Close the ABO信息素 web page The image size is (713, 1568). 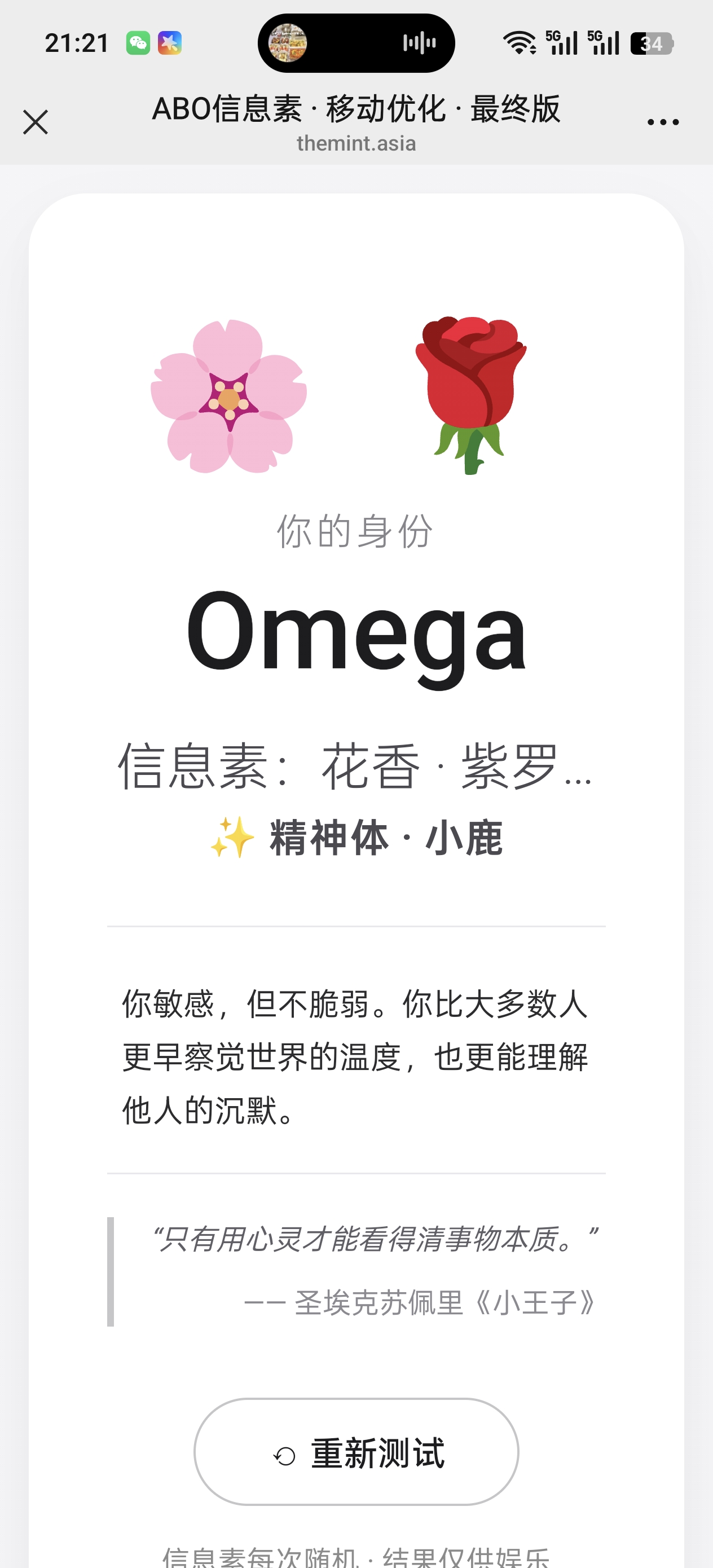click(36, 122)
